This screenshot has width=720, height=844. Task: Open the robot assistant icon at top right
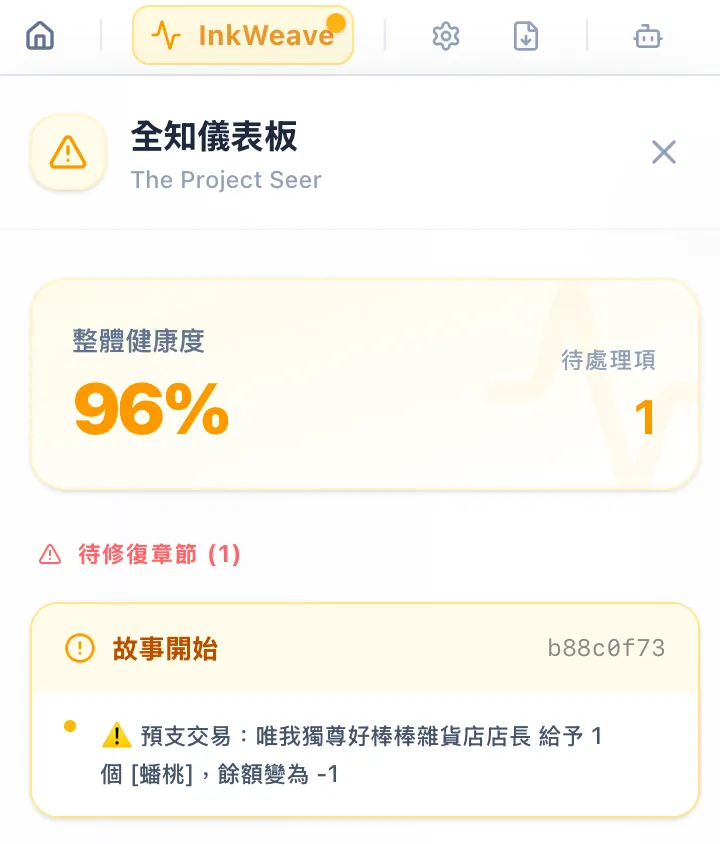coord(647,35)
